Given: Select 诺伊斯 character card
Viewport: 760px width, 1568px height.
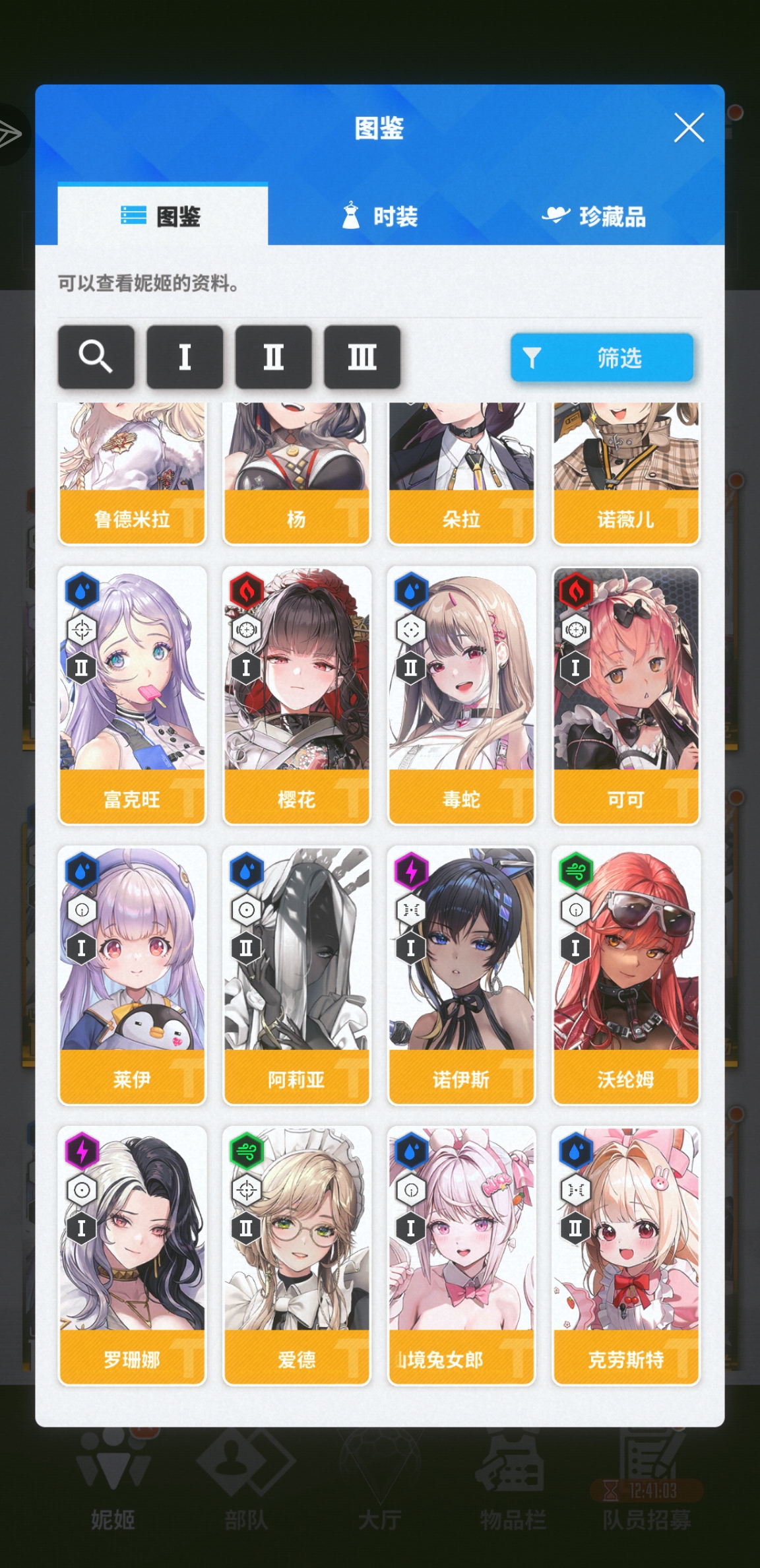Looking at the screenshot, I should pos(461,975).
